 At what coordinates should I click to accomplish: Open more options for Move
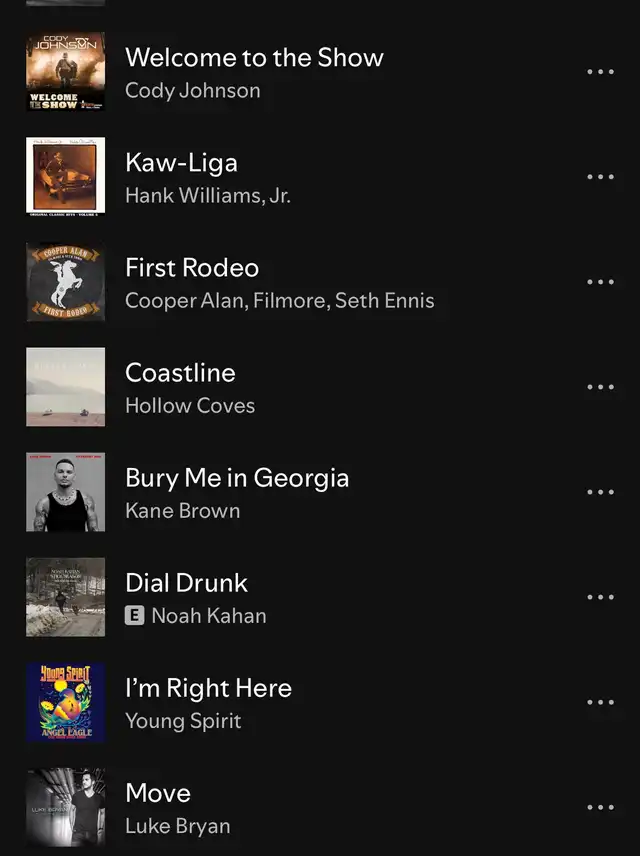click(x=600, y=807)
